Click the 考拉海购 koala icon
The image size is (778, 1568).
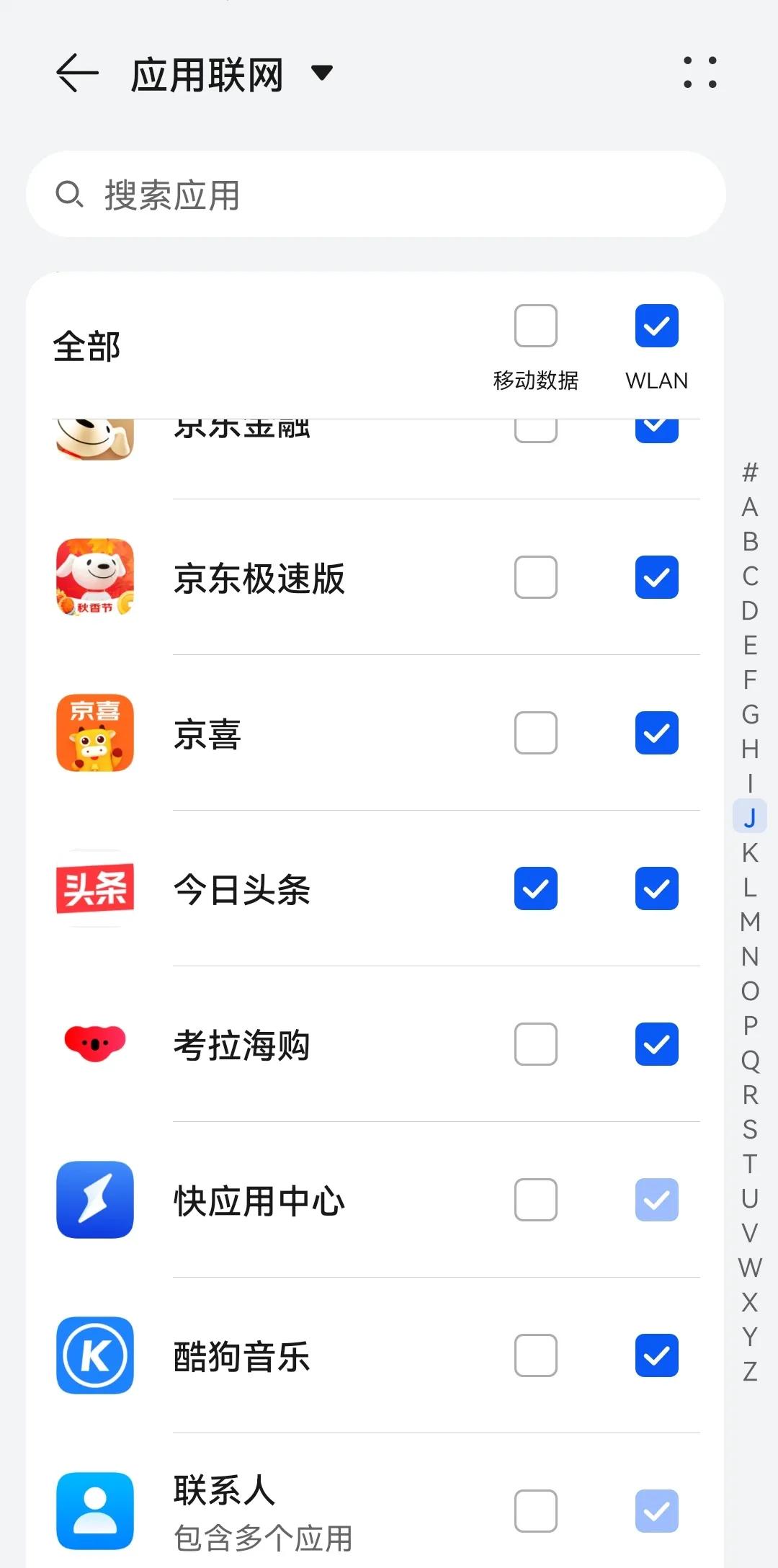pyautogui.click(x=94, y=1044)
